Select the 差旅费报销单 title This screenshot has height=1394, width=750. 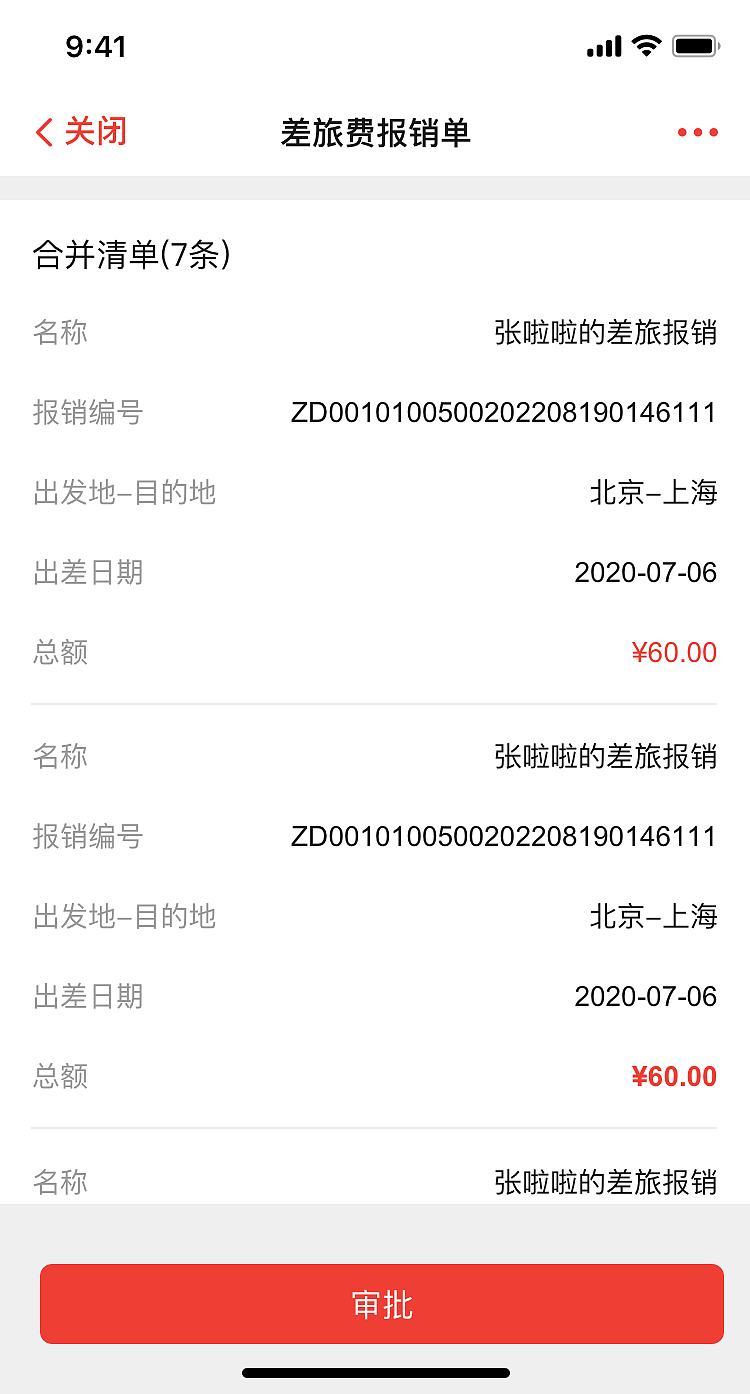375,131
